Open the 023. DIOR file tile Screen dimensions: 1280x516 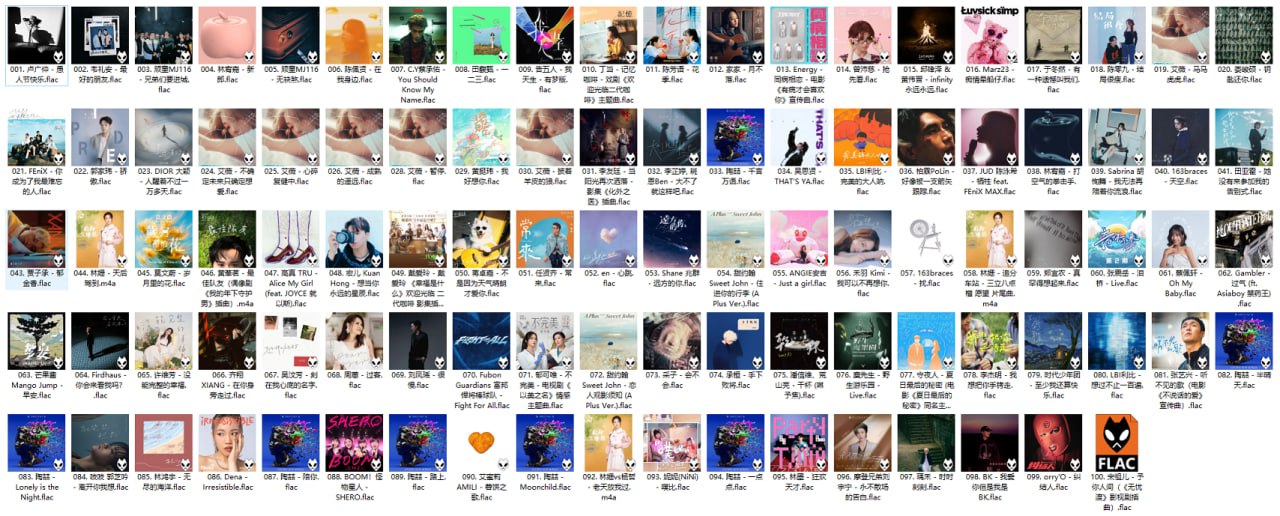click(x=163, y=138)
